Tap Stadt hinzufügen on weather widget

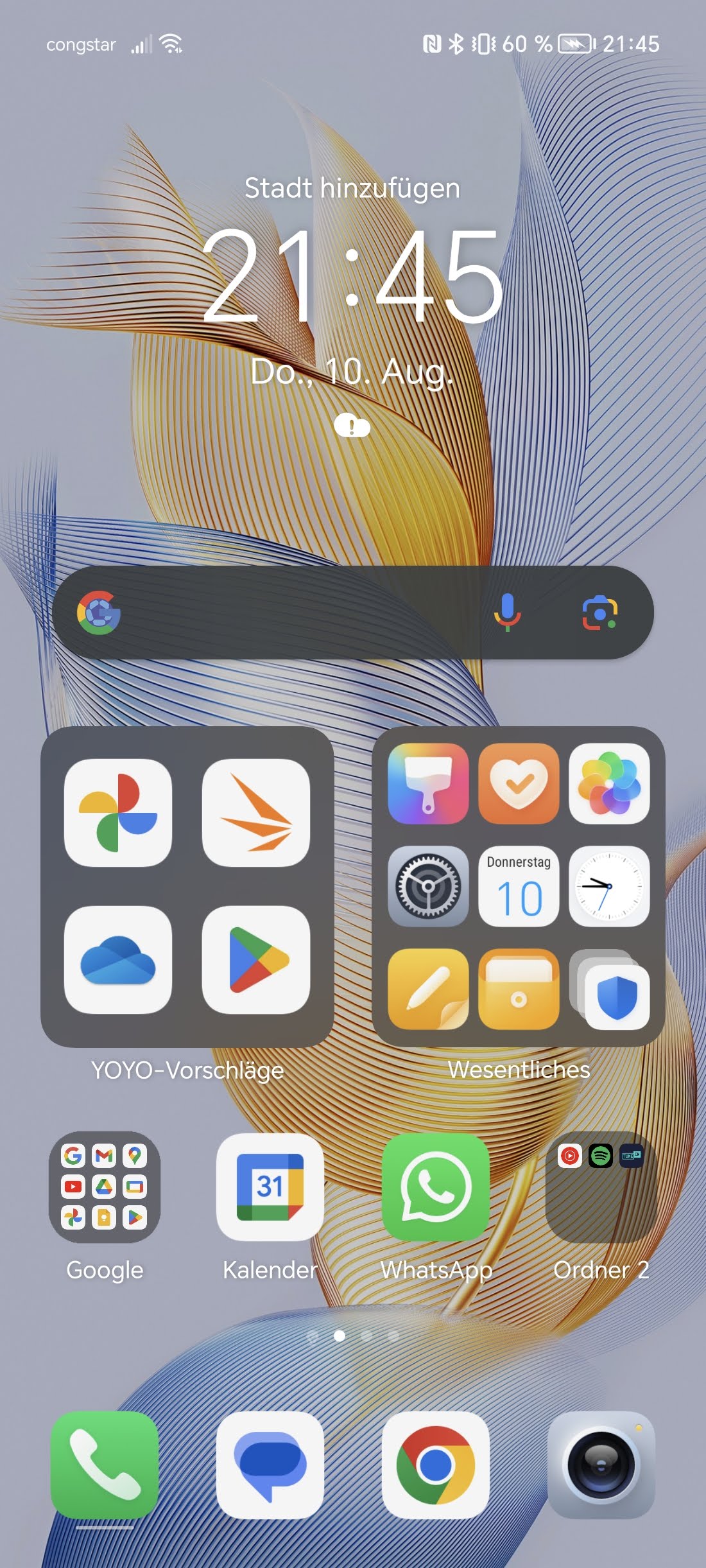coord(352,188)
